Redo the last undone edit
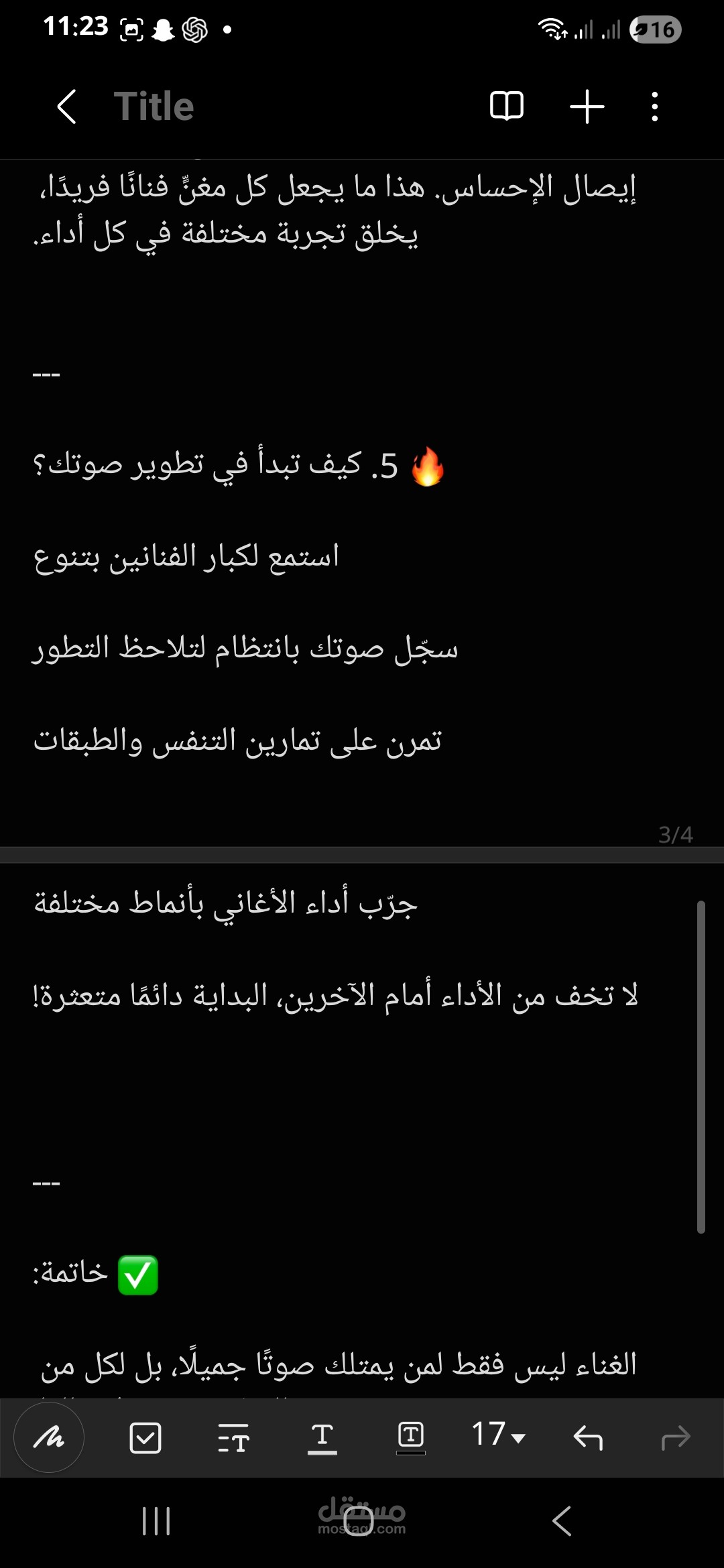 [676, 1437]
